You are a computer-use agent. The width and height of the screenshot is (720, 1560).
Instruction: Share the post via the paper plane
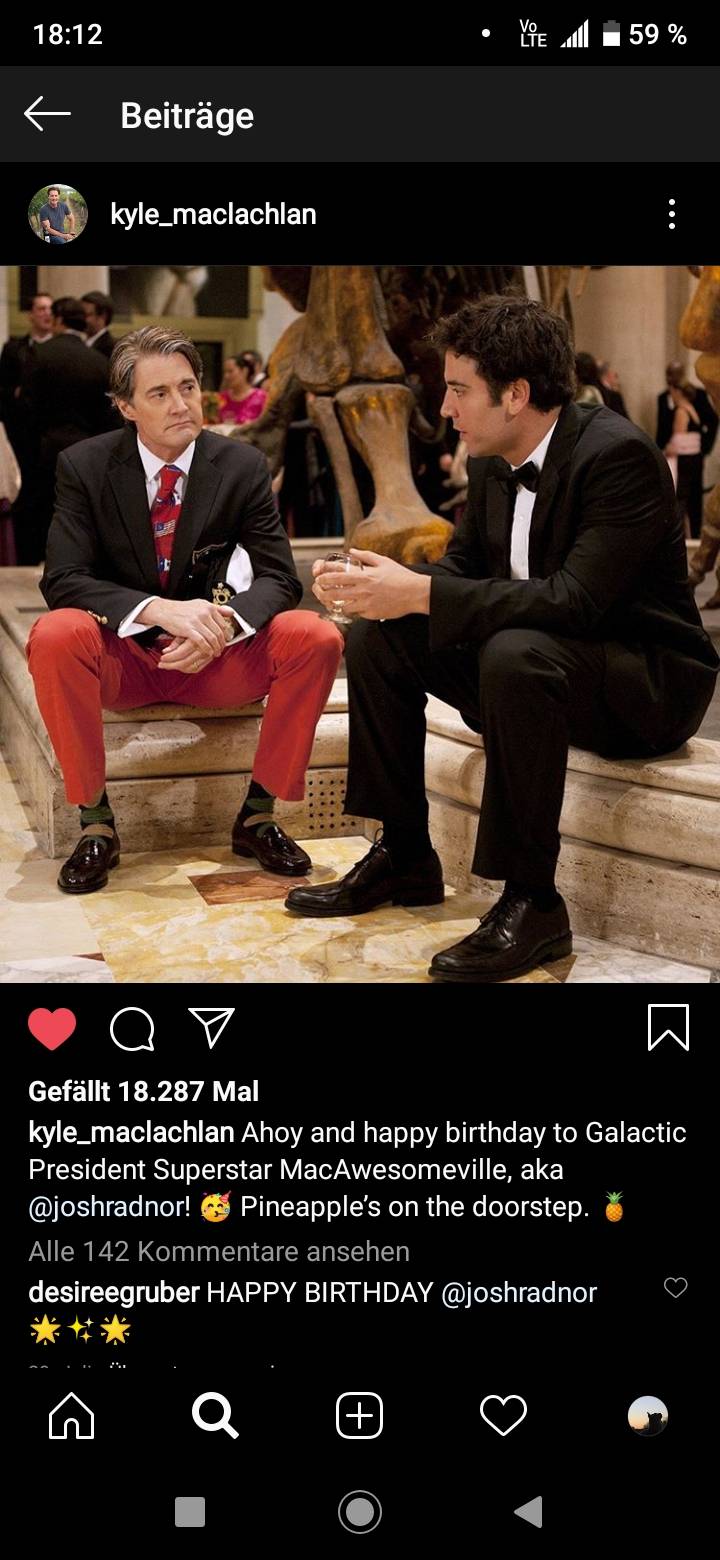[x=212, y=1028]
